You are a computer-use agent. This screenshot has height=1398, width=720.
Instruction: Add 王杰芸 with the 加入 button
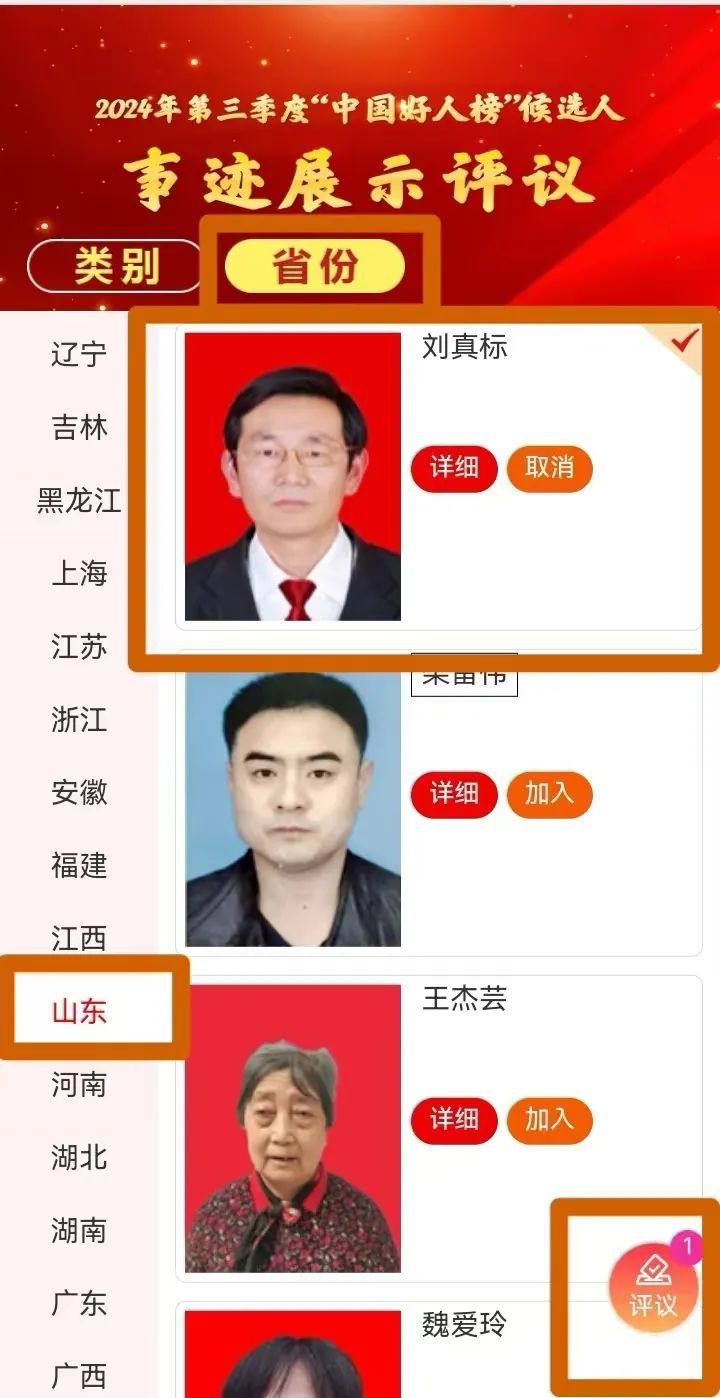click(x=549, y=1120)
